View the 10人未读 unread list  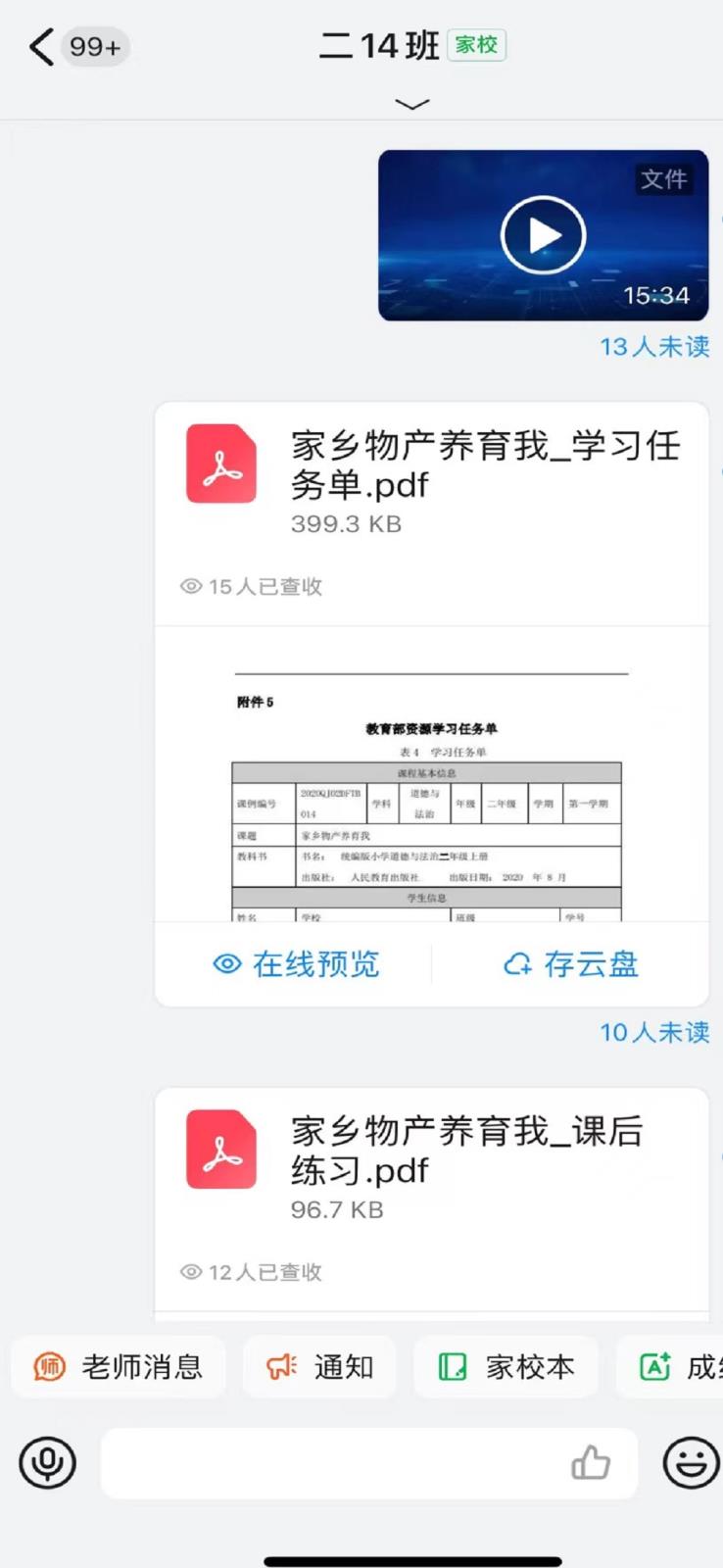[x=654, y=1033]
